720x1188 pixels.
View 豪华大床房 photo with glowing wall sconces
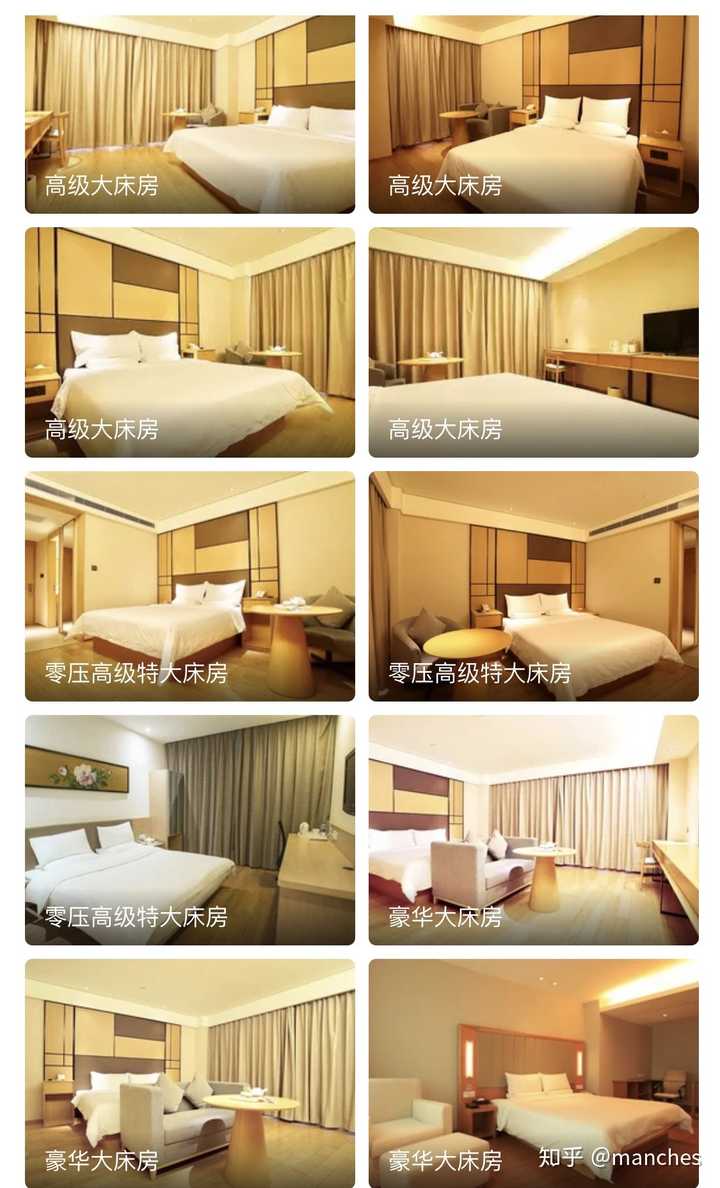click(533, 1073)
